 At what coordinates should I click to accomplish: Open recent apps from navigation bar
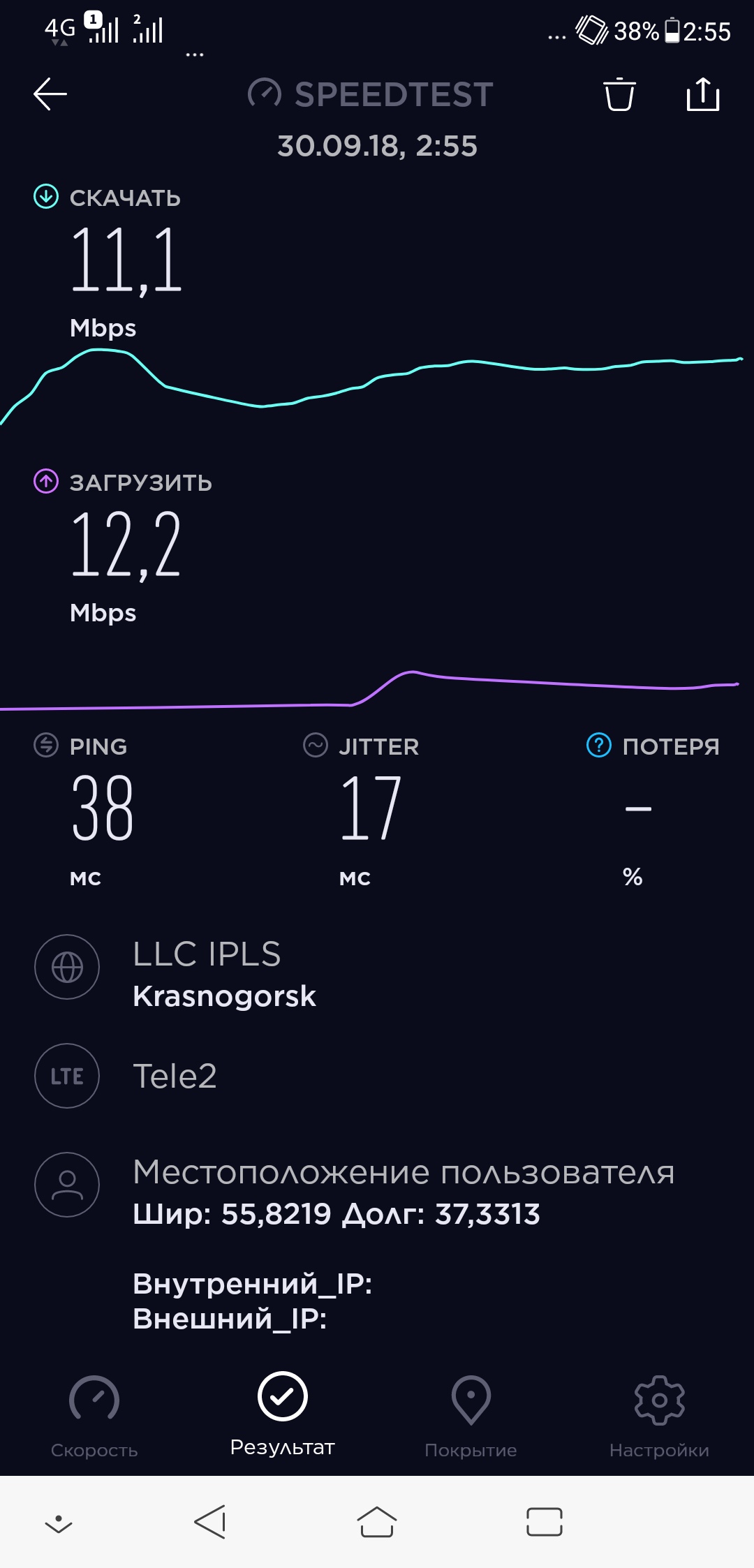[x=545, y=1522]
